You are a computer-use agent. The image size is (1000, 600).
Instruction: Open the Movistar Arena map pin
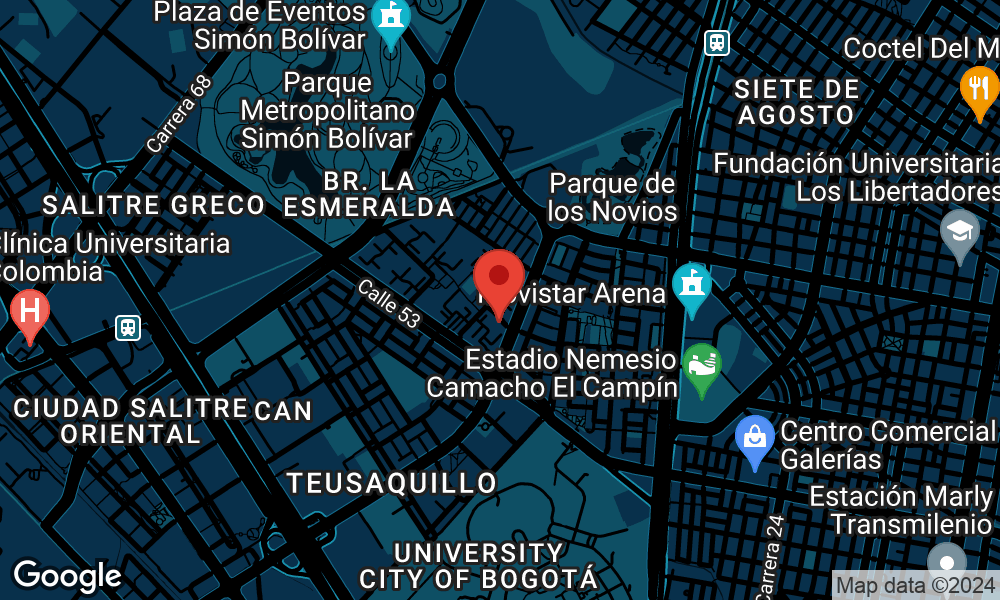click(x=691, y=285)
